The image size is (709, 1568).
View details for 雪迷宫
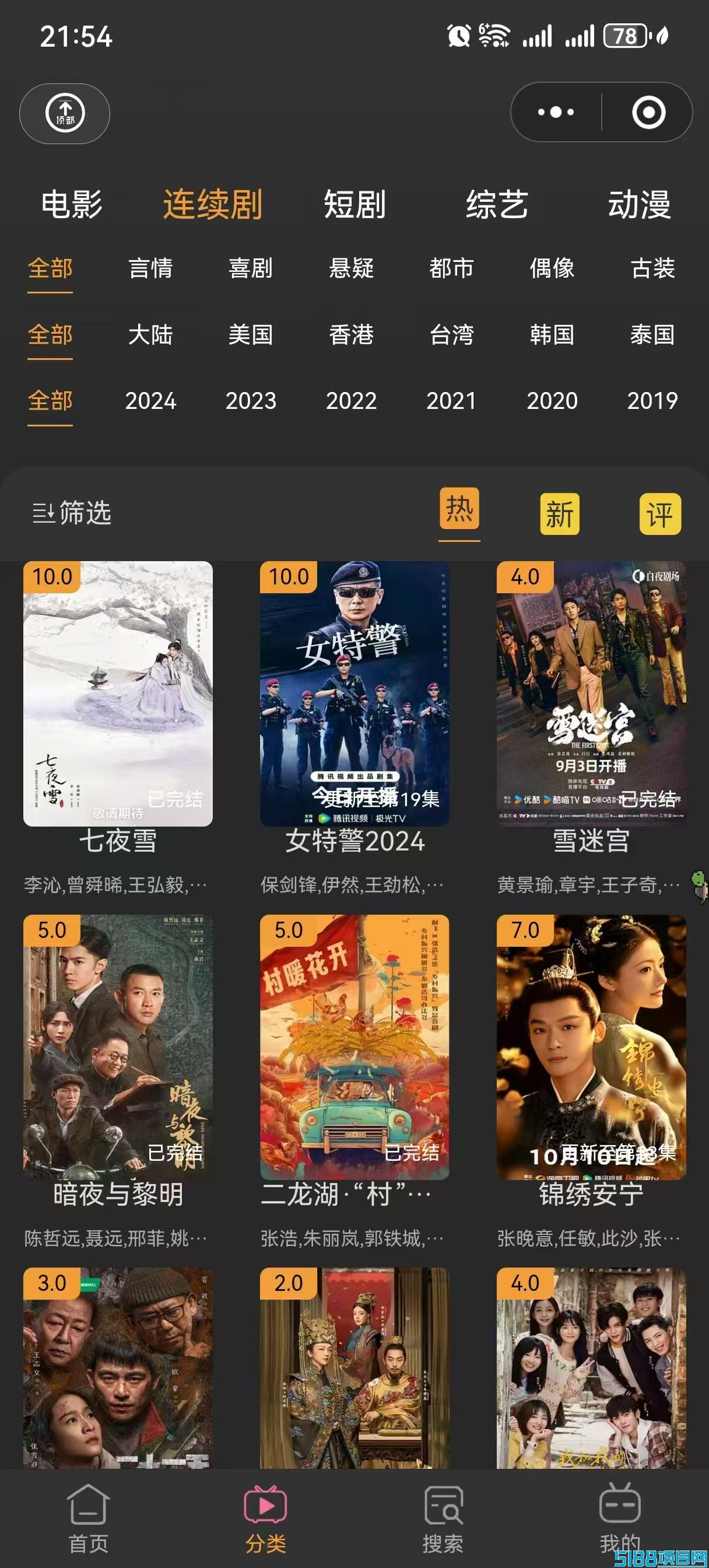tap(591, 694)
